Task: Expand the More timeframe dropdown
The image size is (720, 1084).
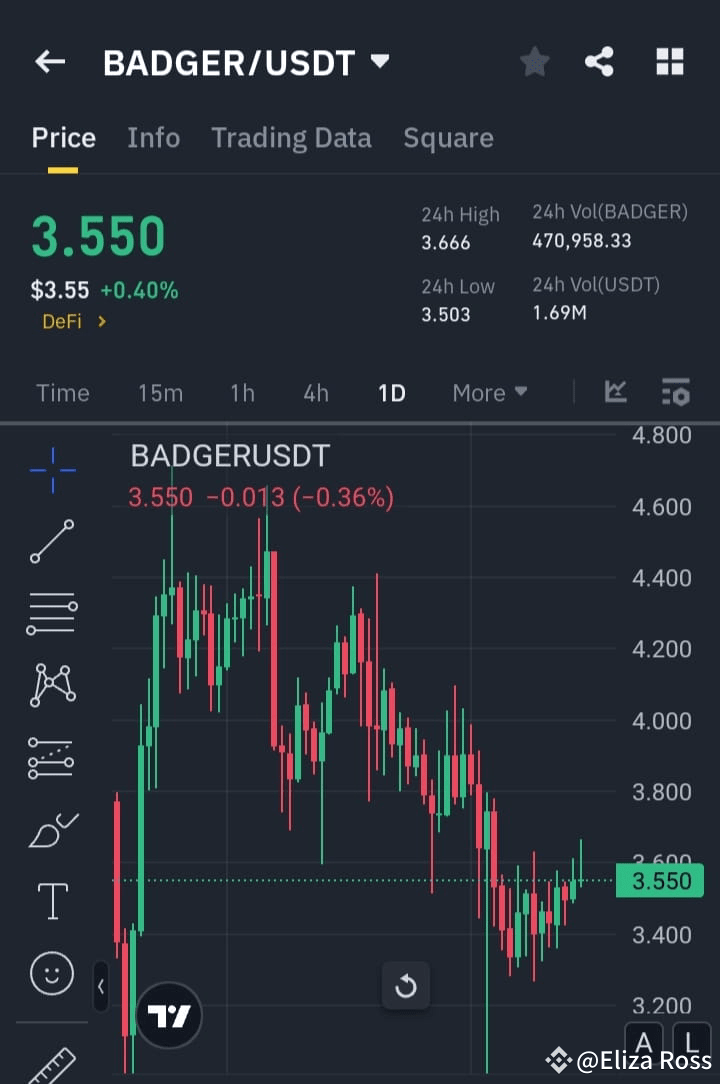Action: click(x=489, y=393)
